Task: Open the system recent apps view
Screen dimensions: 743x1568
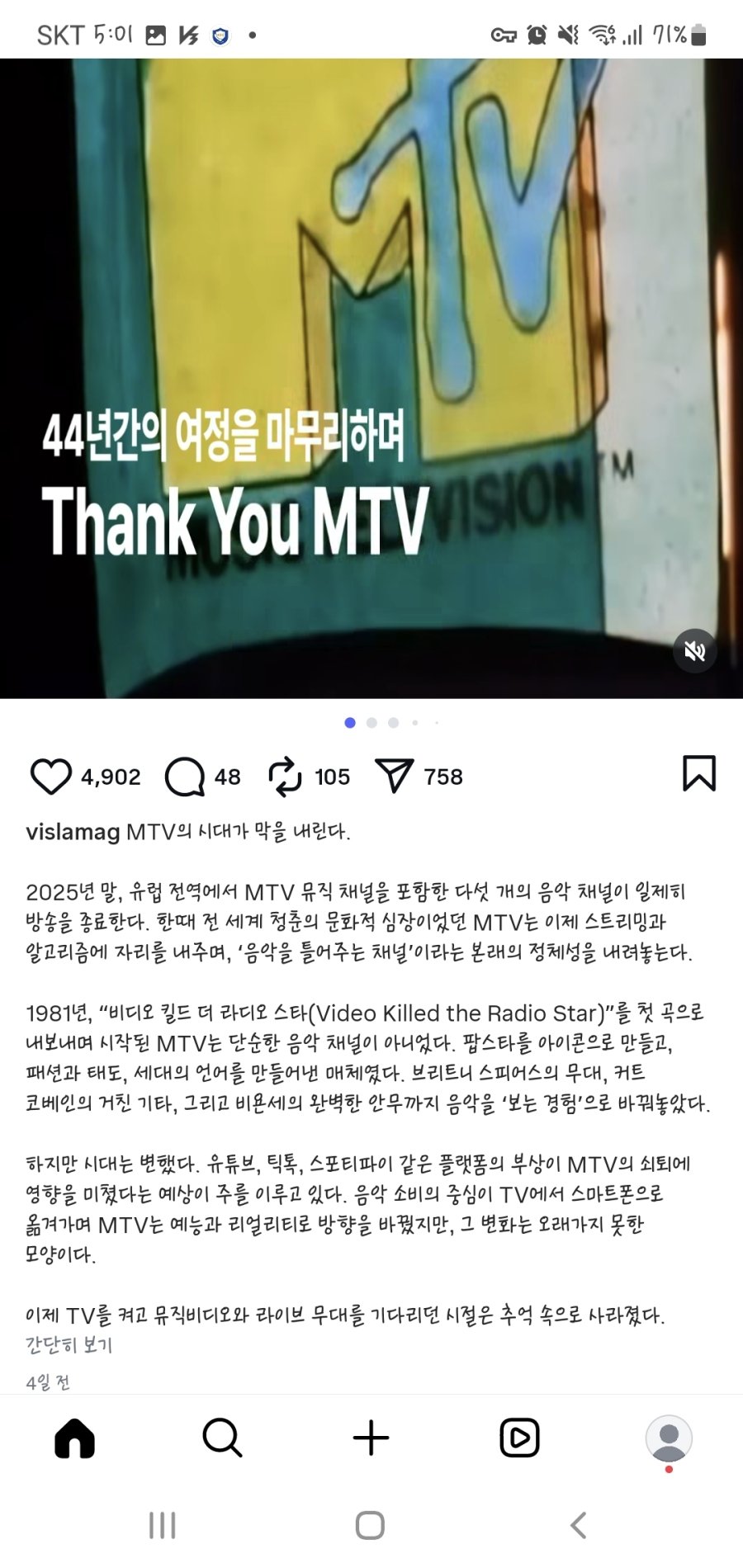Action: [x=163, y=1525]
